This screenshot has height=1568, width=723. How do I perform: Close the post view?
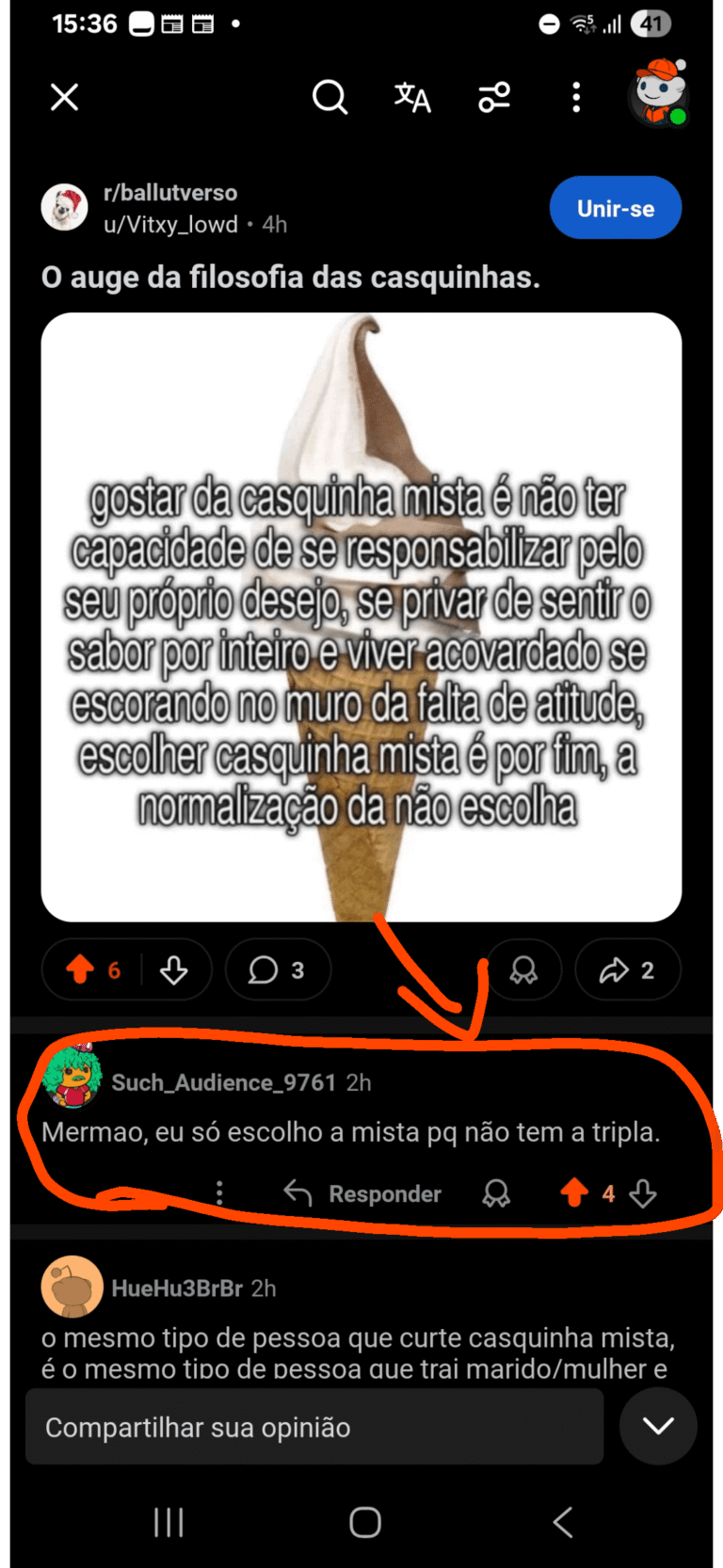coord(65,97)
